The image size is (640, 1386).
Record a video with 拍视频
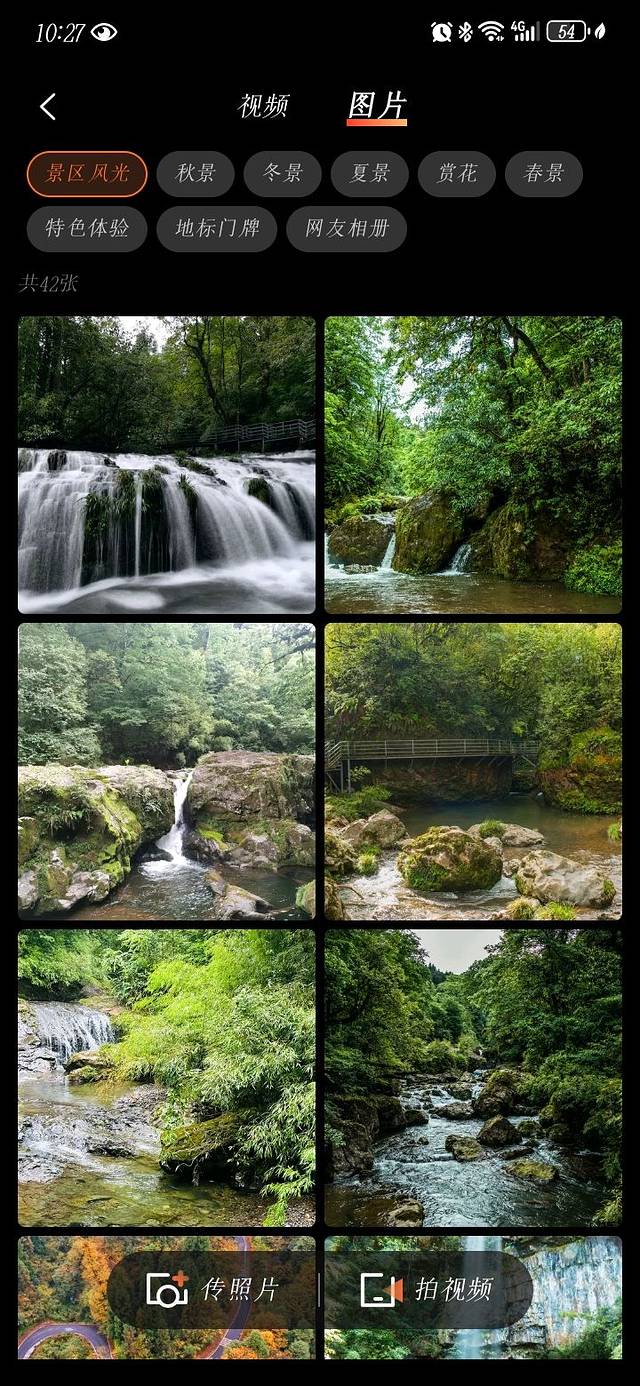coord(428,1290)
